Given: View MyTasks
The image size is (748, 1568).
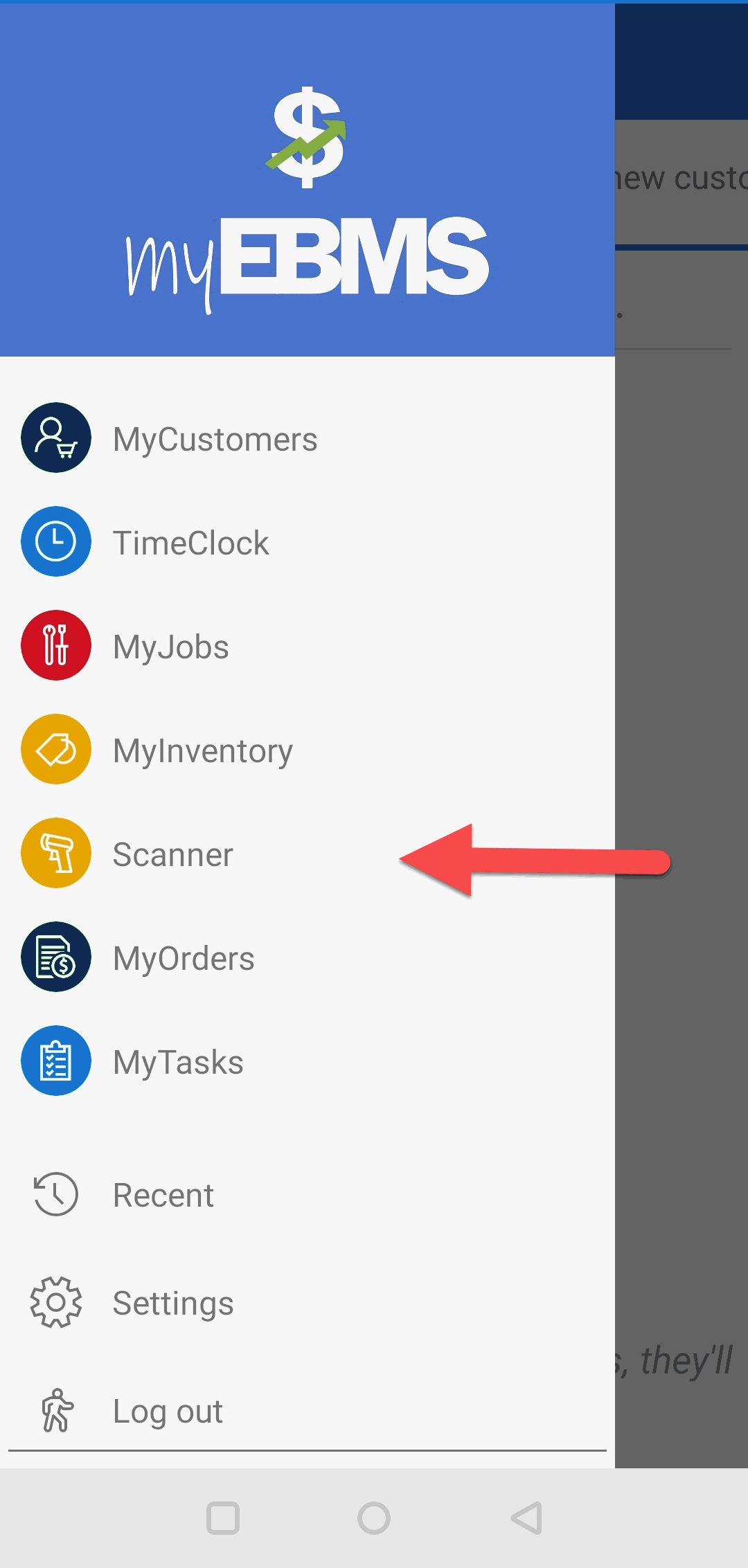Looking at the screenshot, I should 307,1061.
